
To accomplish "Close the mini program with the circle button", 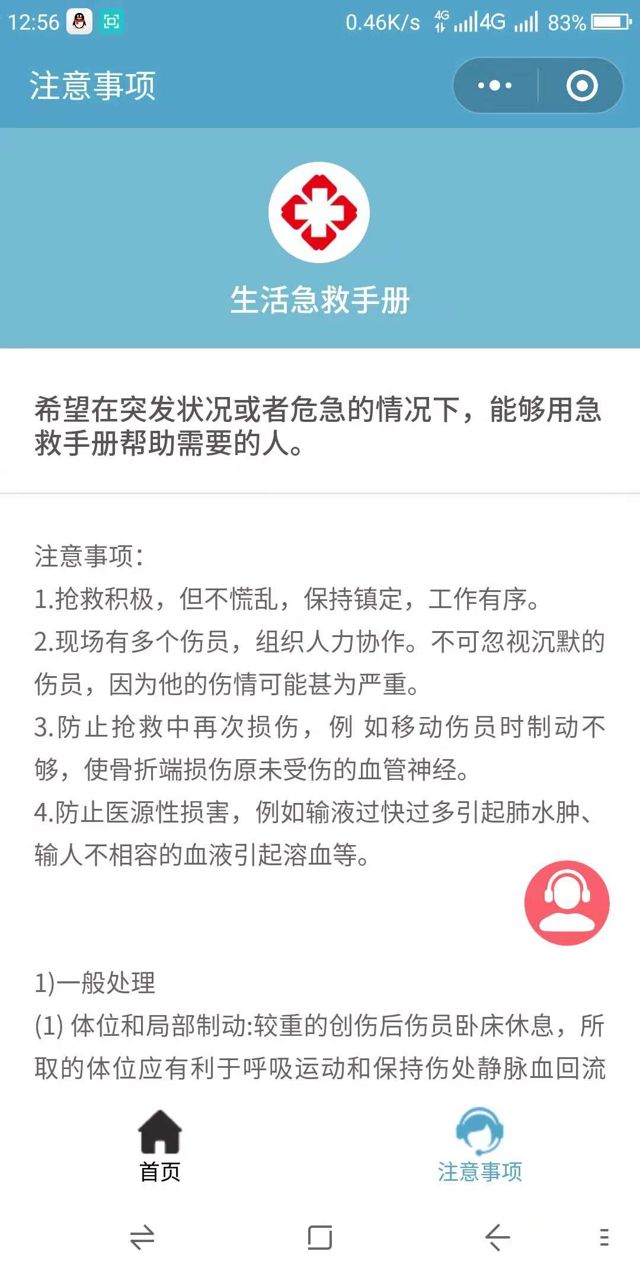I will pos(581,86).
